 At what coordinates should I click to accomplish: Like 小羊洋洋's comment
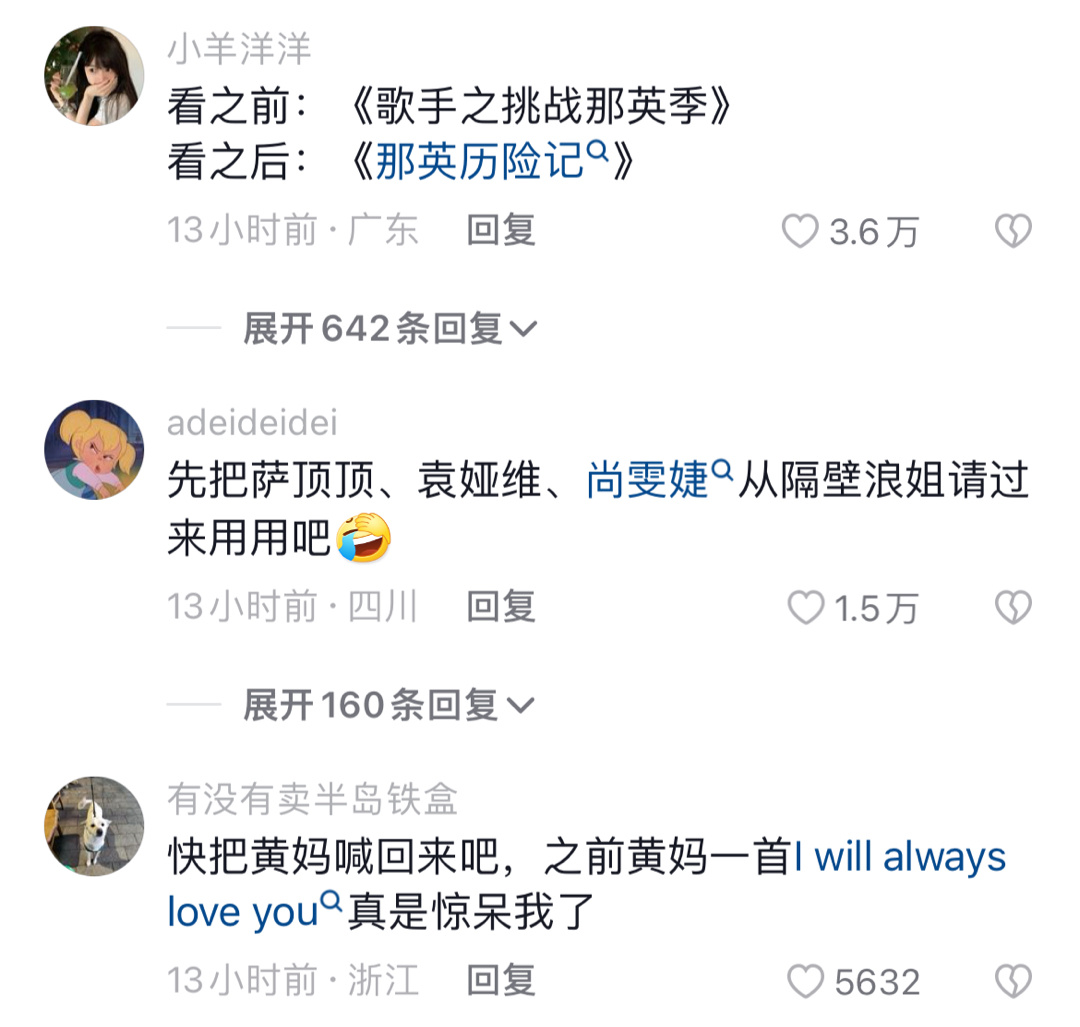coord(800,232)
